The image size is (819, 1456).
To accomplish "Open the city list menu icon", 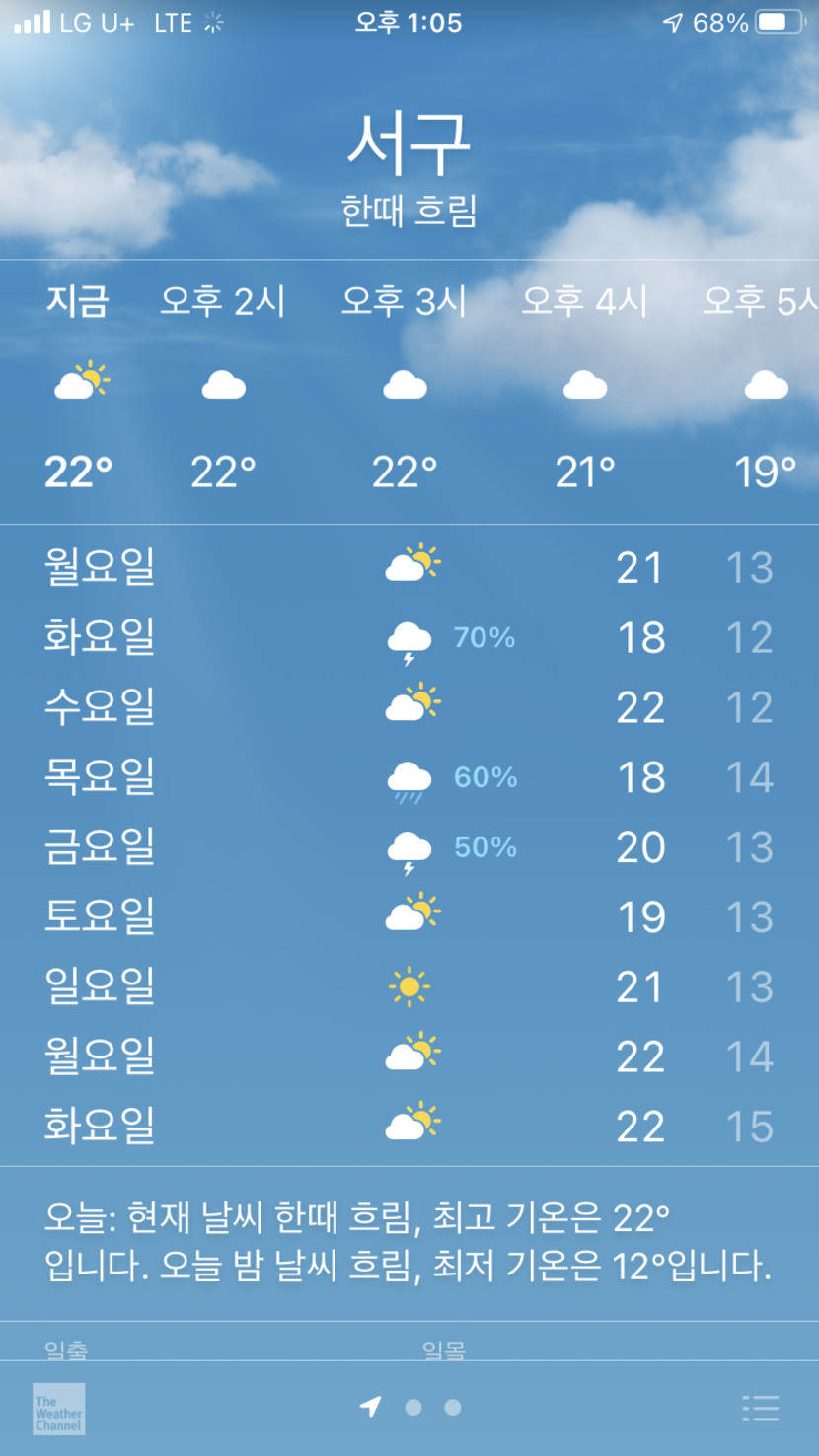I will point(761,1408).
